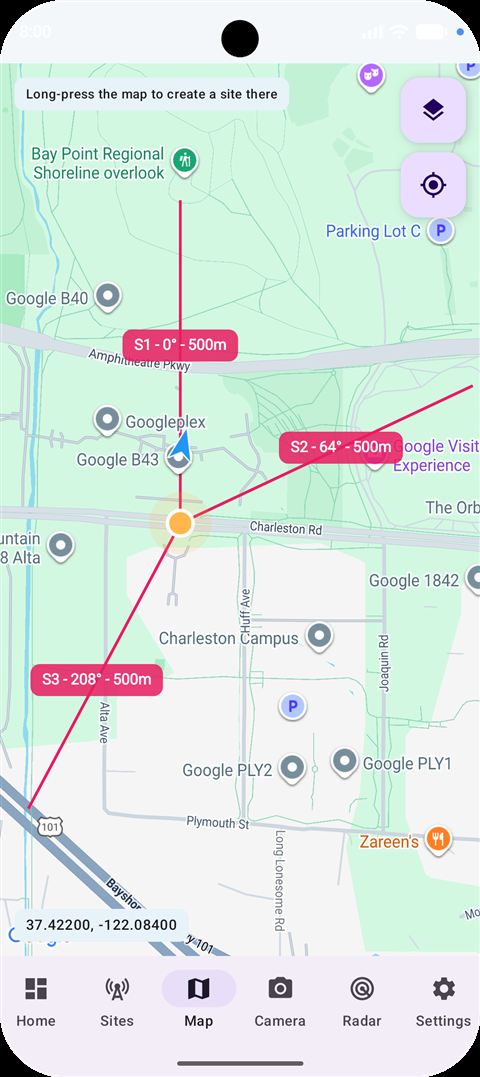This screenshot has height=1077, width=480.
Task: Tap the S2 - 64° - 500m sector label
Action: pyautogui.click(x=341, y=448)
